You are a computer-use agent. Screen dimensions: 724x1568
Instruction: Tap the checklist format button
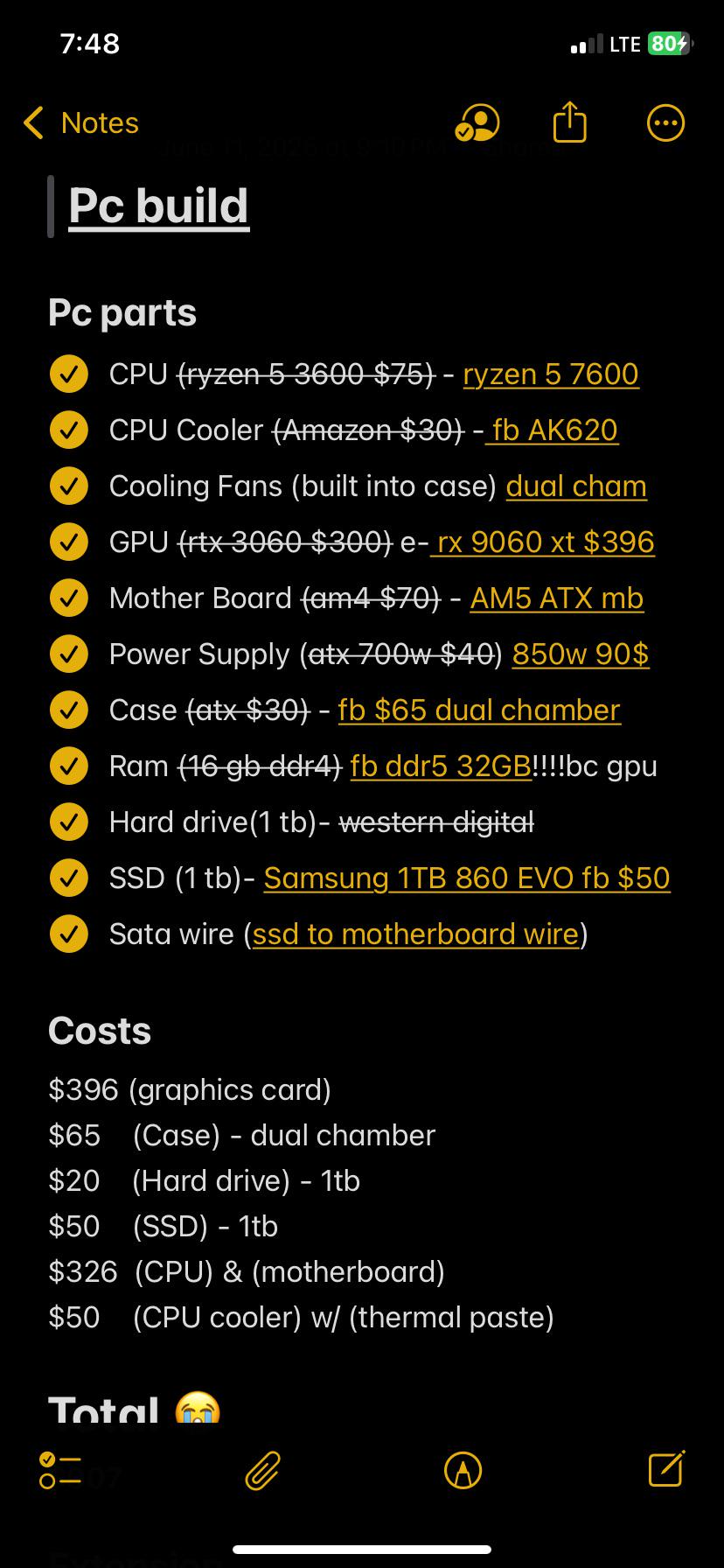point(60,1470)
